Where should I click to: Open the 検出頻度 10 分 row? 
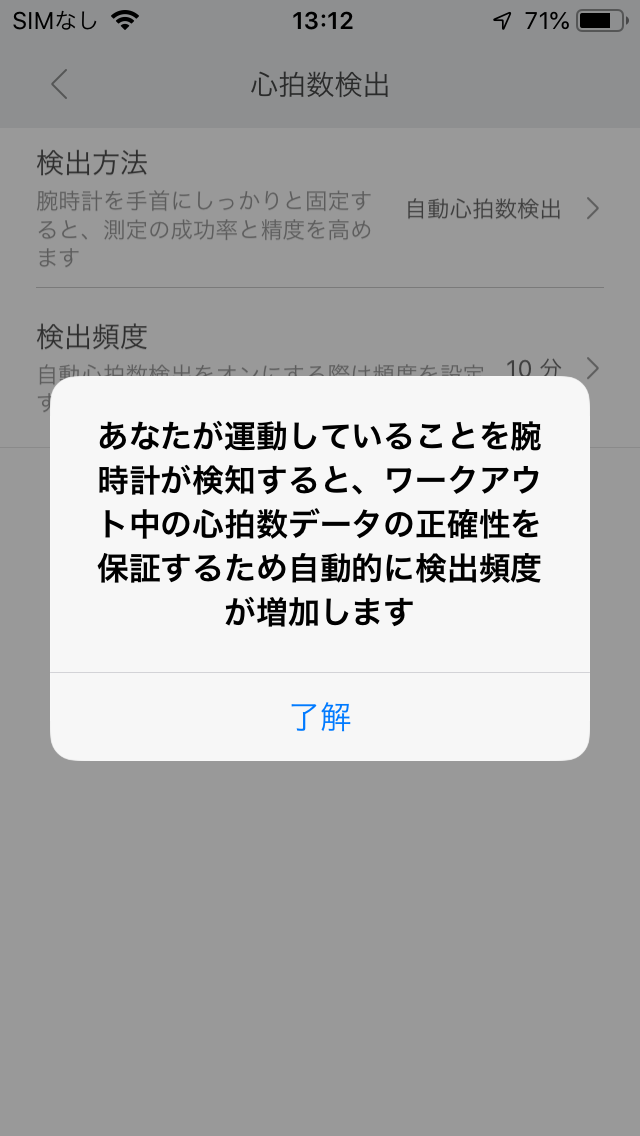pos(320,367)
